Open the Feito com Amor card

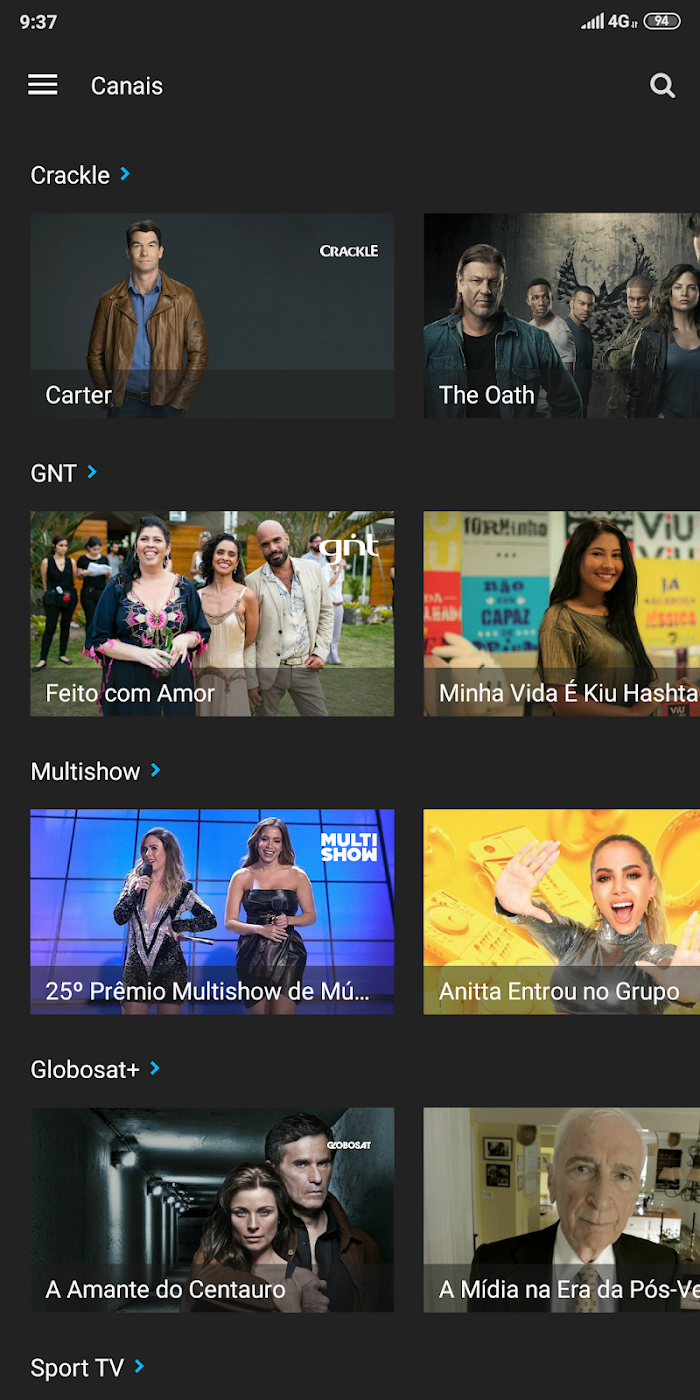212,614
